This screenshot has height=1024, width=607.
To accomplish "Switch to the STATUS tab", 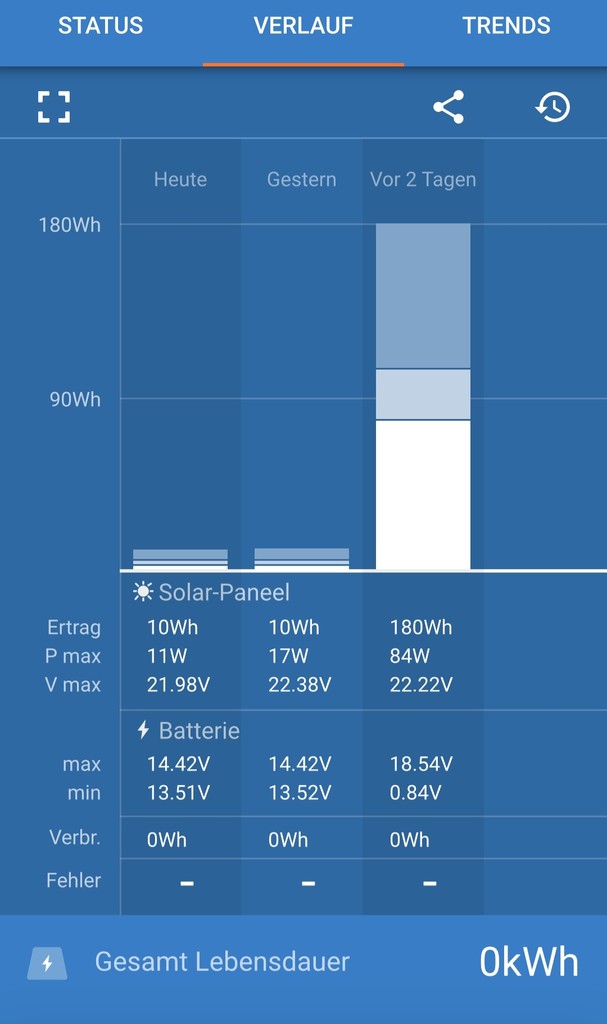I will [x=101, y=26].
